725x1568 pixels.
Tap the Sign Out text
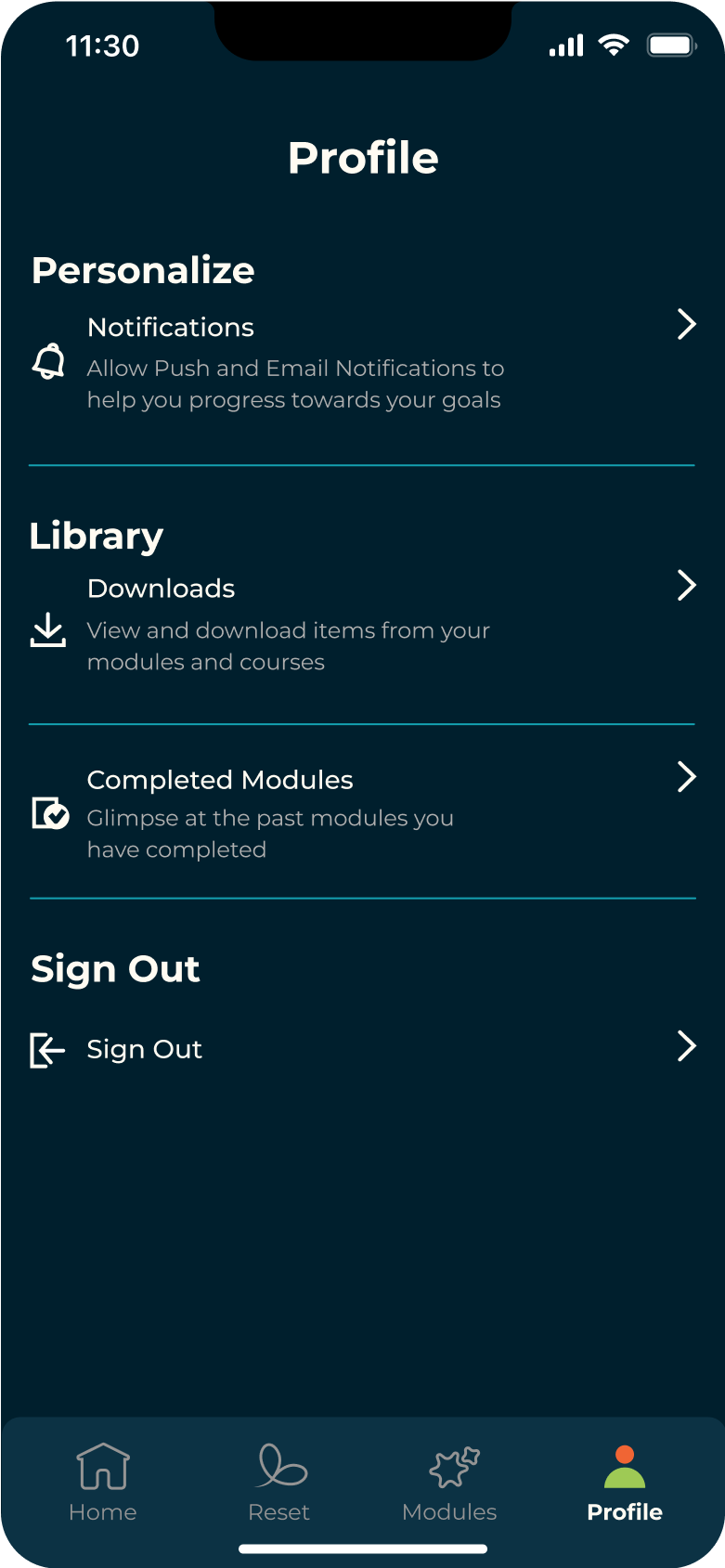coord(144,1049)
